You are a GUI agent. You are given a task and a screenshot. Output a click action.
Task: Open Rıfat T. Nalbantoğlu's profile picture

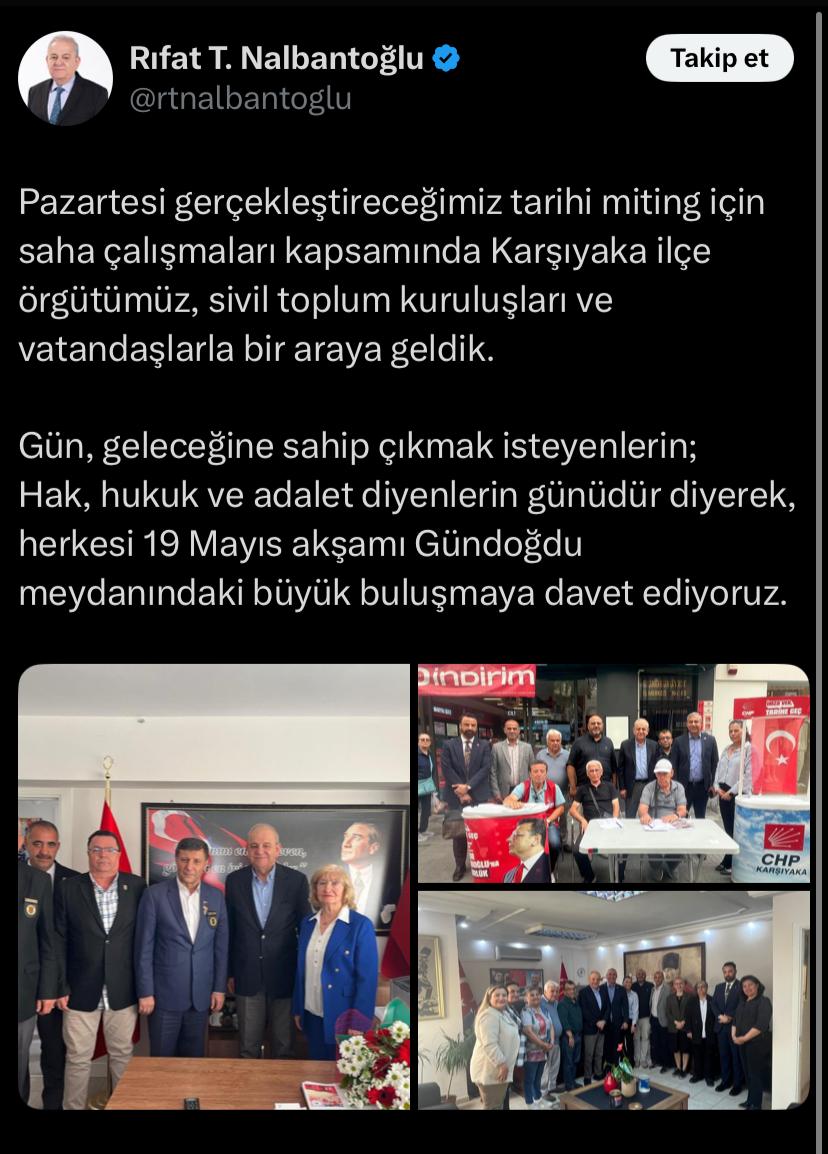(x=66, y=78)
